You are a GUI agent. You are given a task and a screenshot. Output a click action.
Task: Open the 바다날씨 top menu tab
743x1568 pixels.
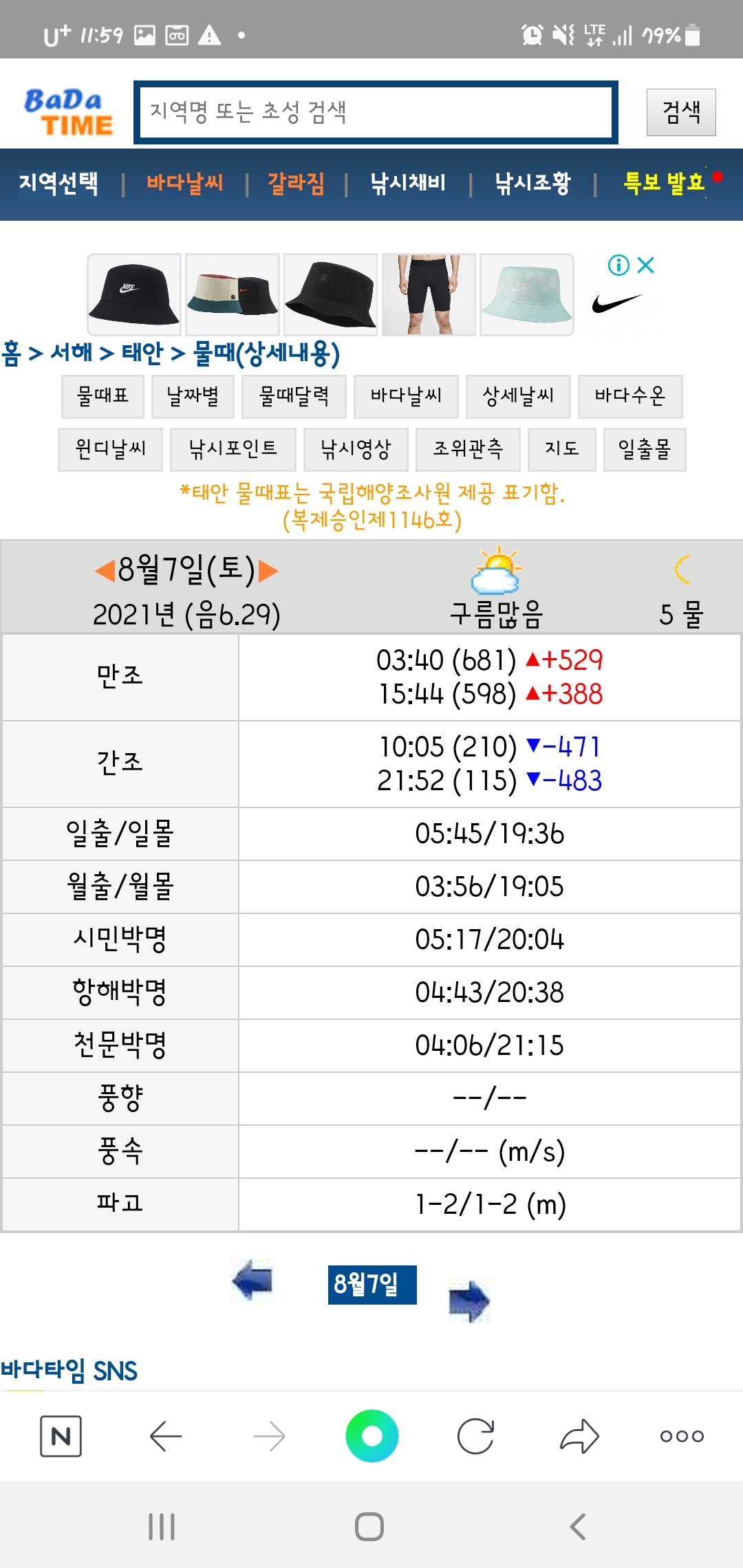pos(184,183)
